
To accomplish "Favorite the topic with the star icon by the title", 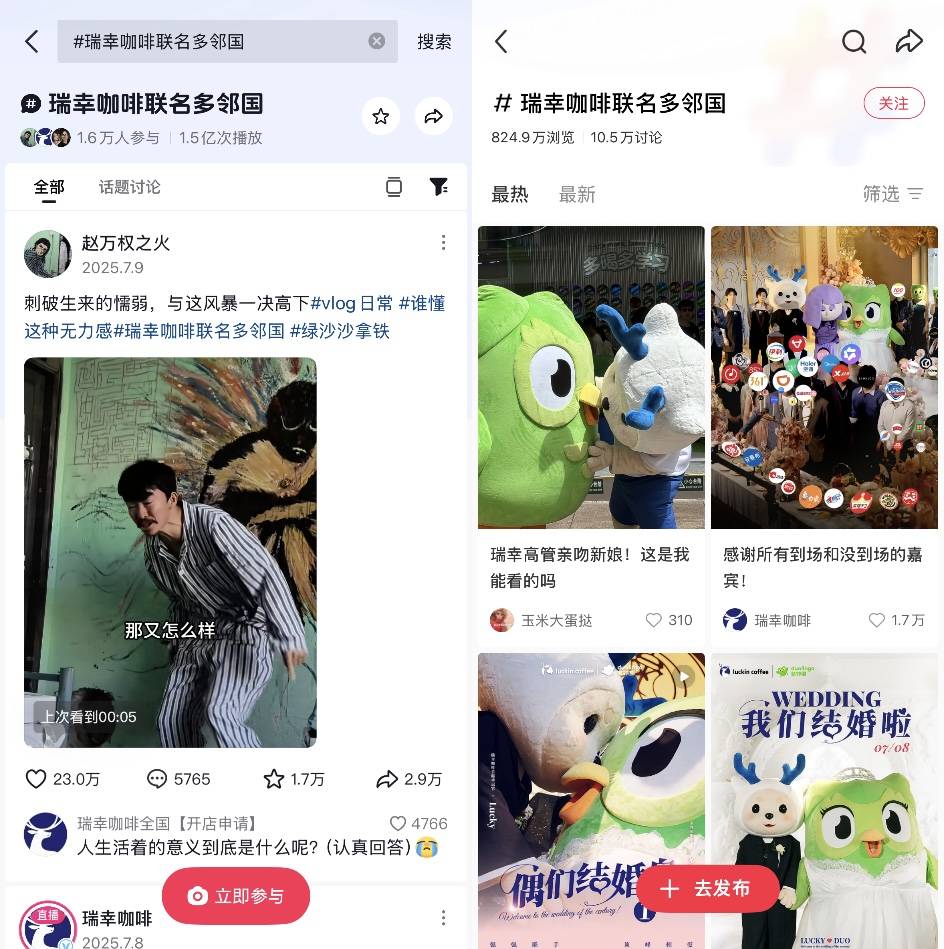I will pyautogui.click(x=381, y=117).
